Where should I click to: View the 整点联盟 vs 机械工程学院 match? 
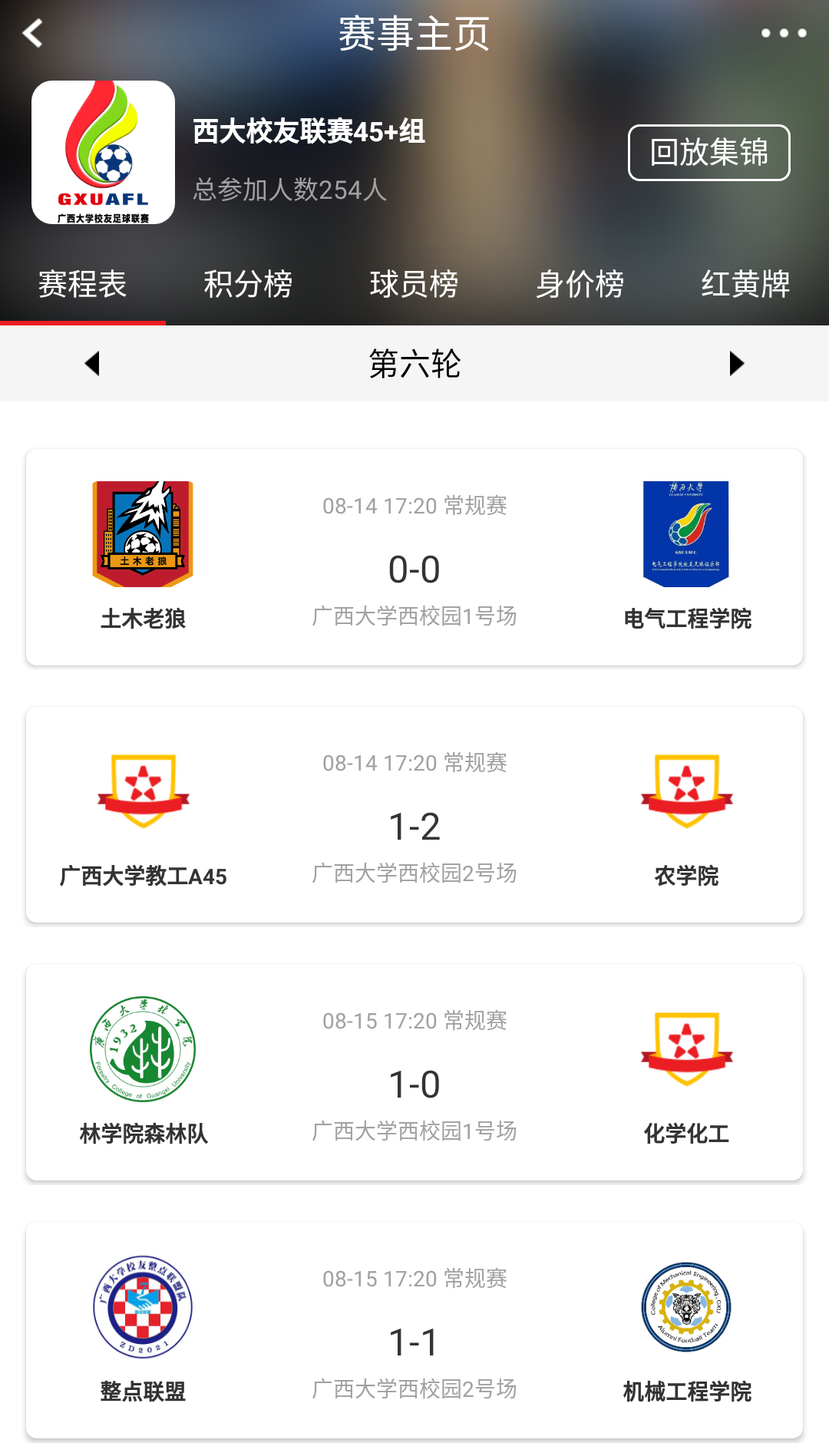point(414,1330)
